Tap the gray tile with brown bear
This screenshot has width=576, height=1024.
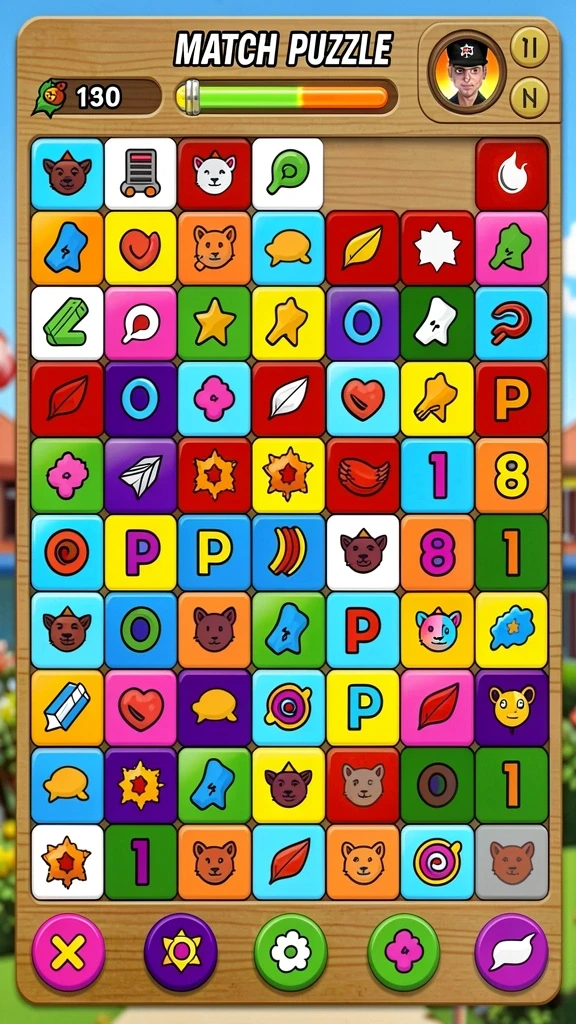click(511, 862)
